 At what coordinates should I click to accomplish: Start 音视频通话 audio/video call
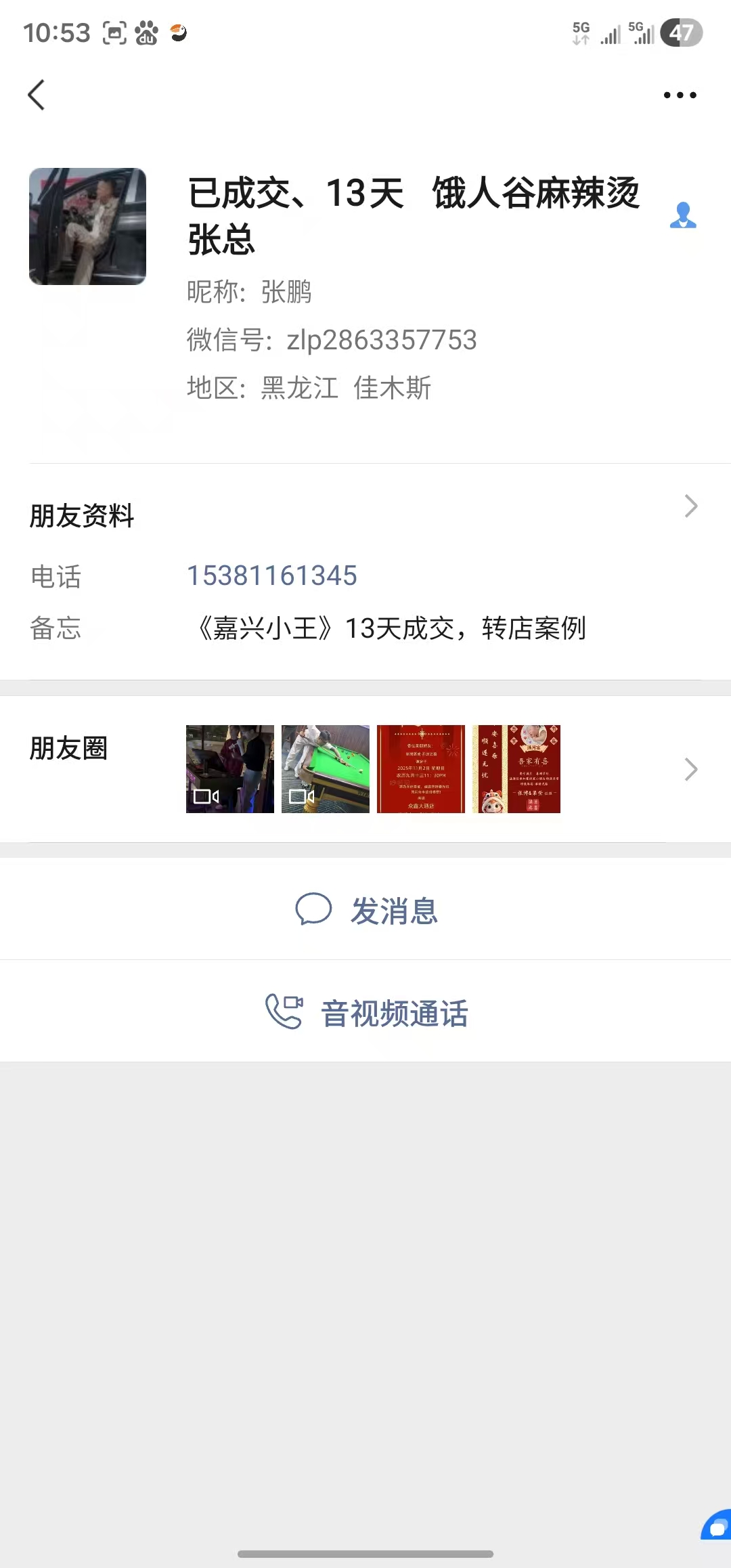(x=393, y=1013)
